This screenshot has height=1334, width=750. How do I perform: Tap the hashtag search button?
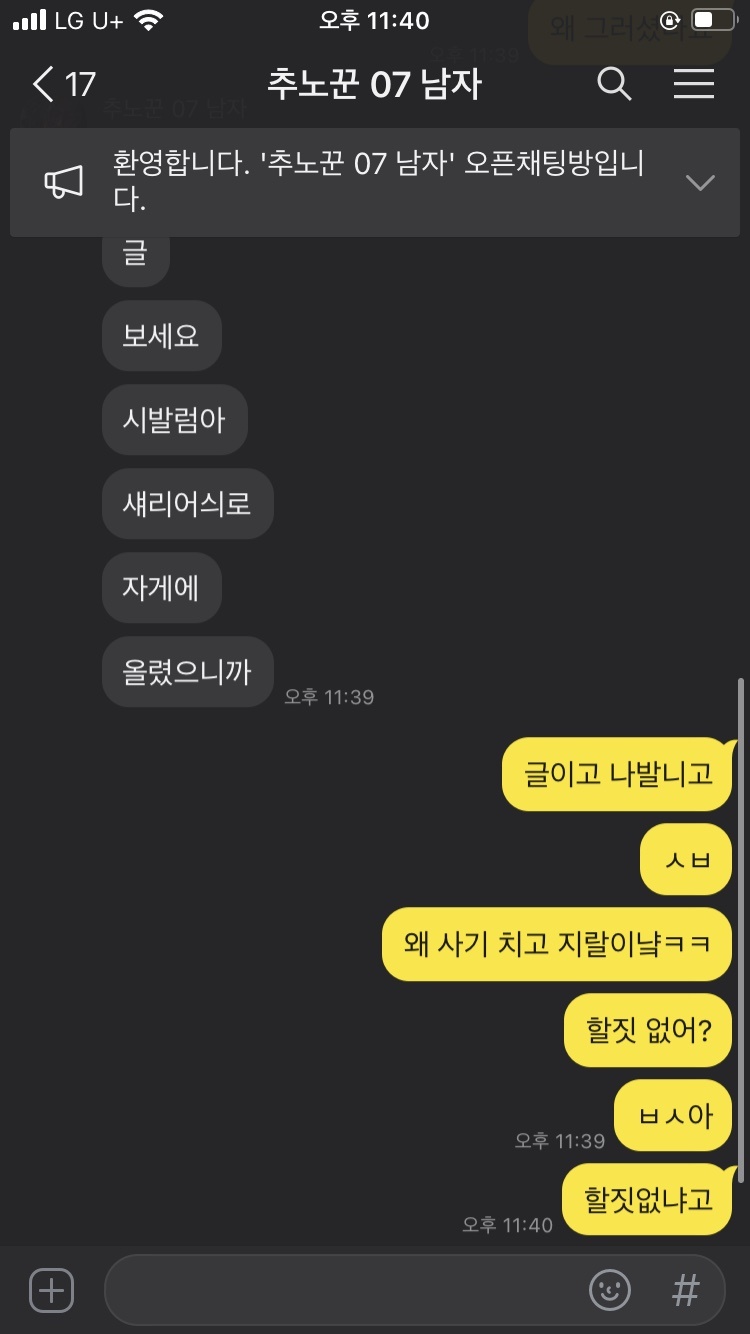pyautogui.click(x=685, y=1290)
